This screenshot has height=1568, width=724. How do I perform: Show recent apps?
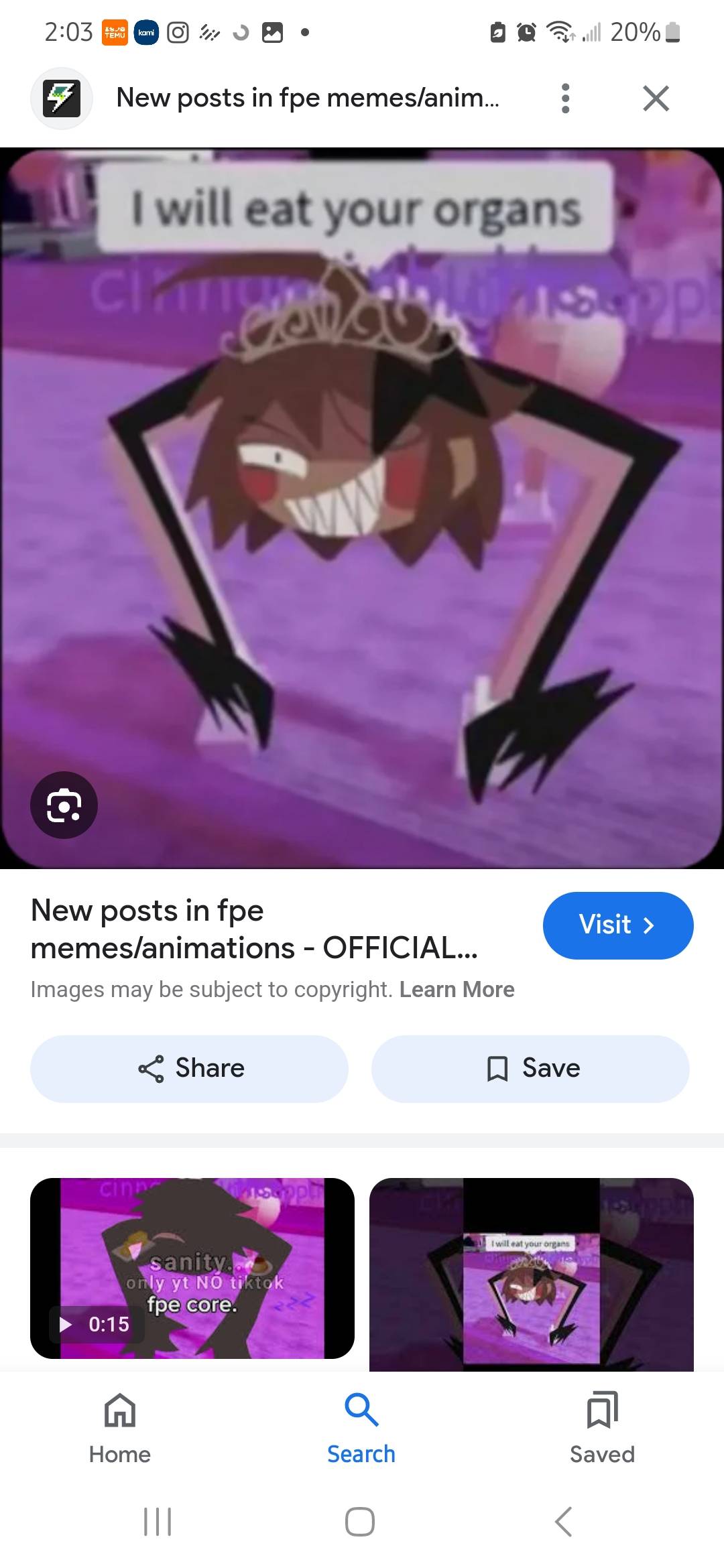click(158, 1522)
